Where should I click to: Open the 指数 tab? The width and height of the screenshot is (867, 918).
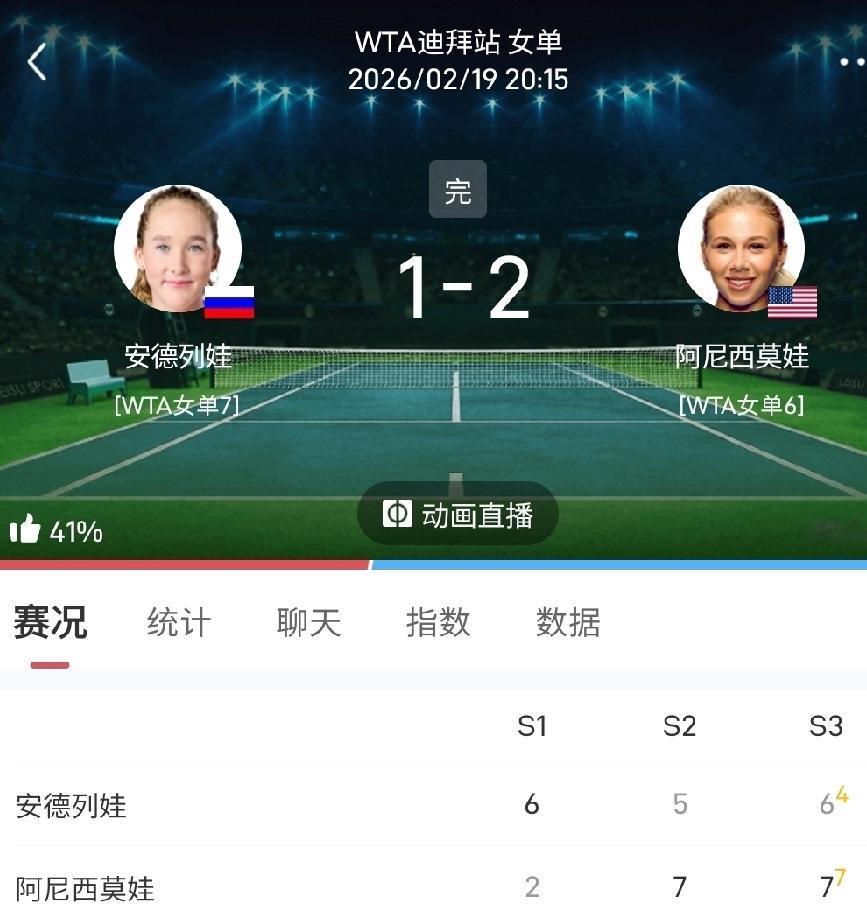[438, 623]
